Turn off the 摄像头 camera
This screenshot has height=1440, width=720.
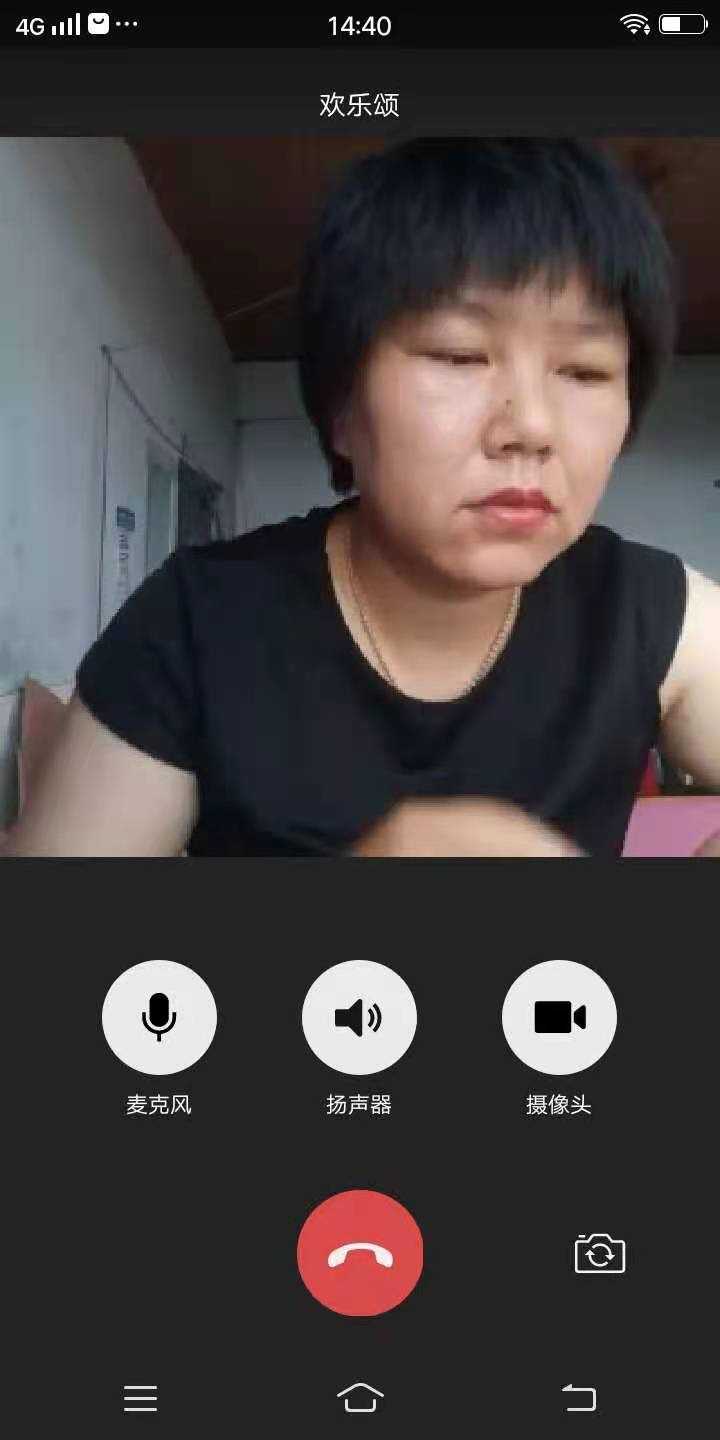pyautogui.click(x=559, y=1018)
